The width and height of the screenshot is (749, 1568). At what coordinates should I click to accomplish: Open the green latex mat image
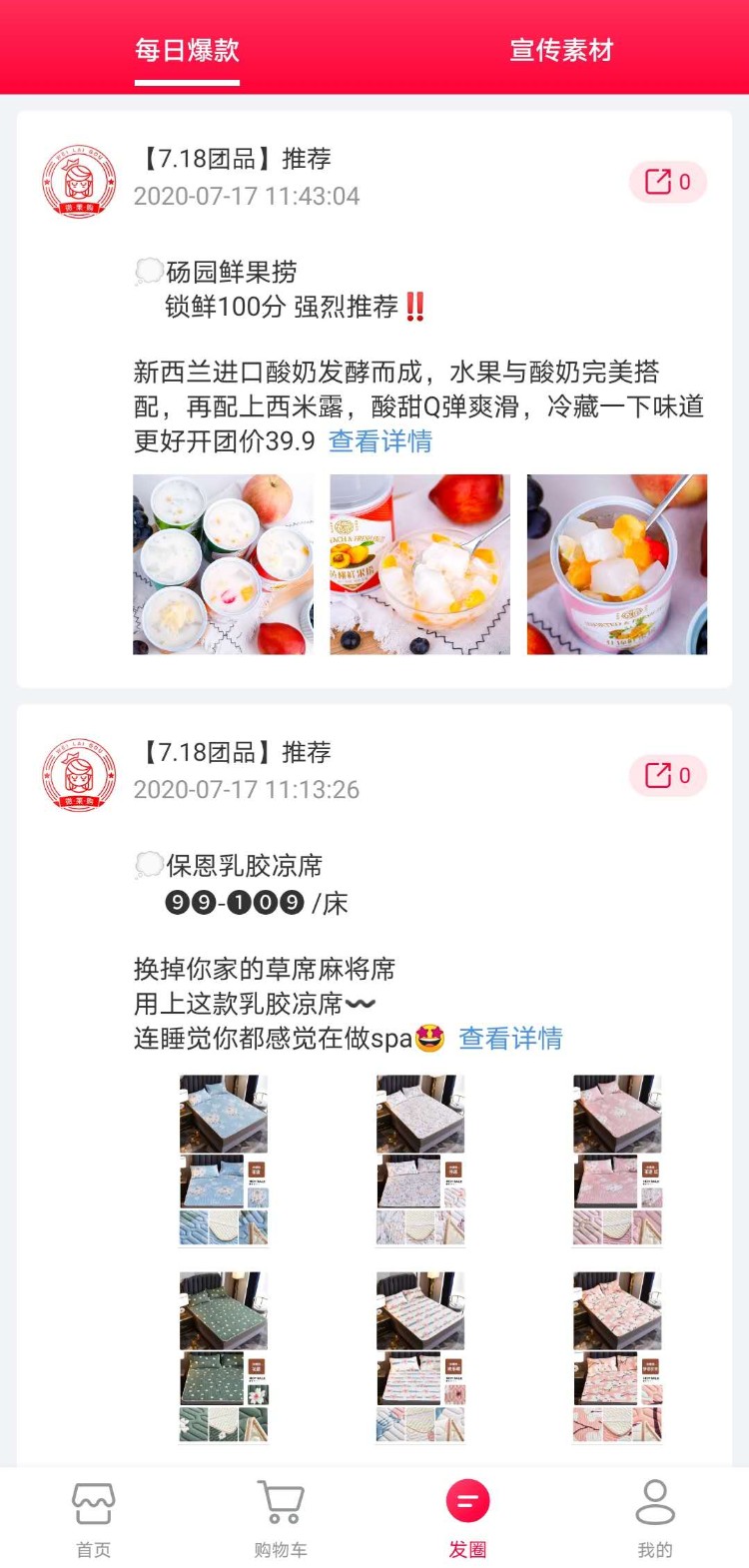click(x=224, y=1356)
